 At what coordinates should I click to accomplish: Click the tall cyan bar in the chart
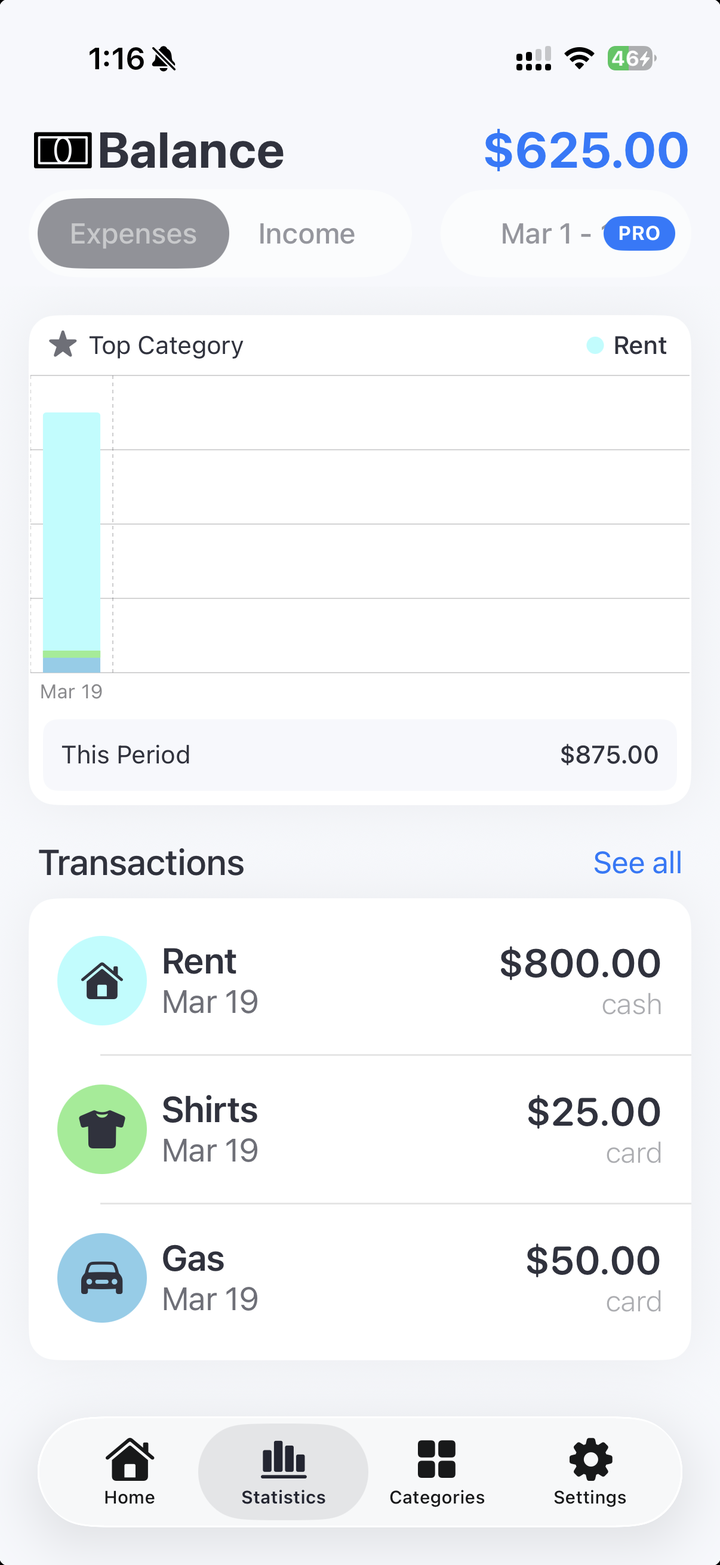[x=71, y=530]
